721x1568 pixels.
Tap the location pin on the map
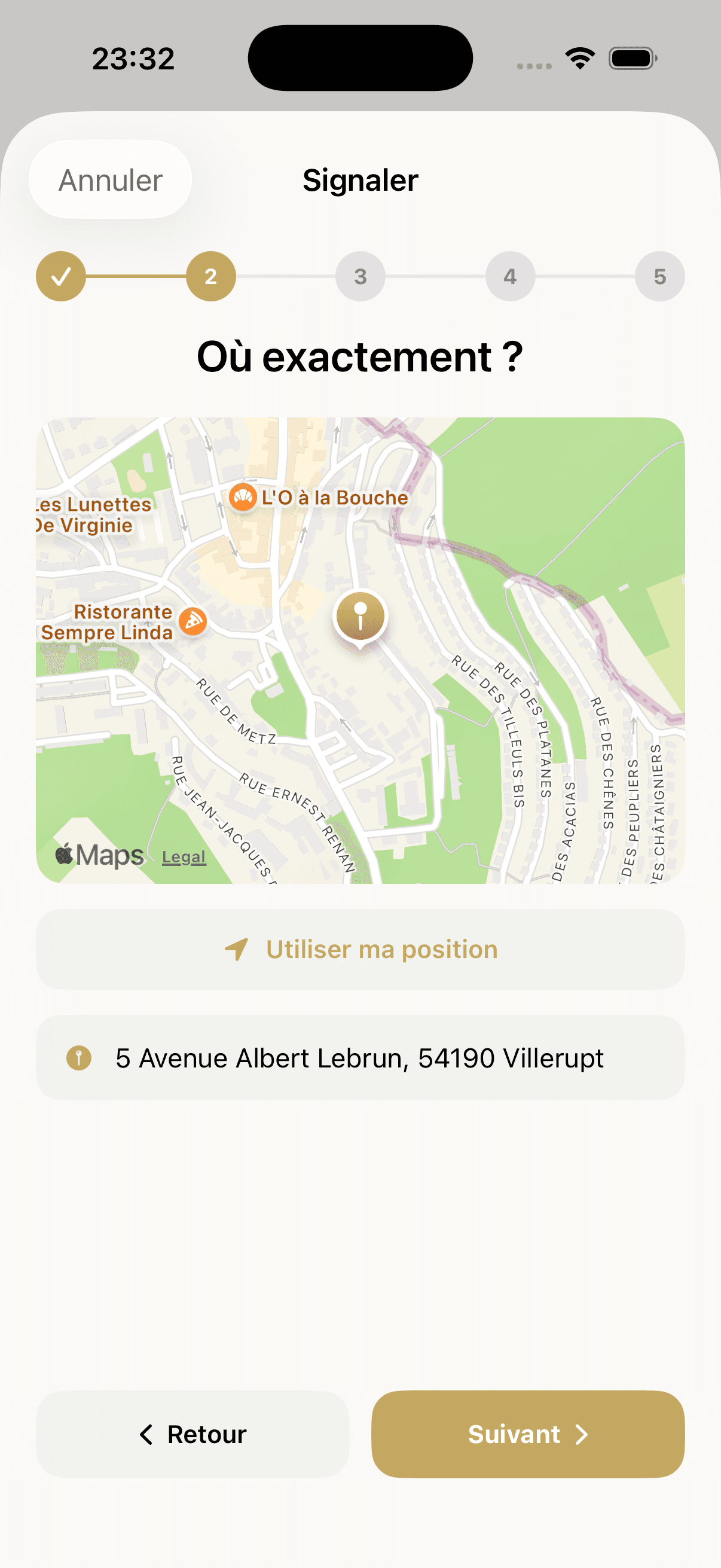(x=360, y=616)
